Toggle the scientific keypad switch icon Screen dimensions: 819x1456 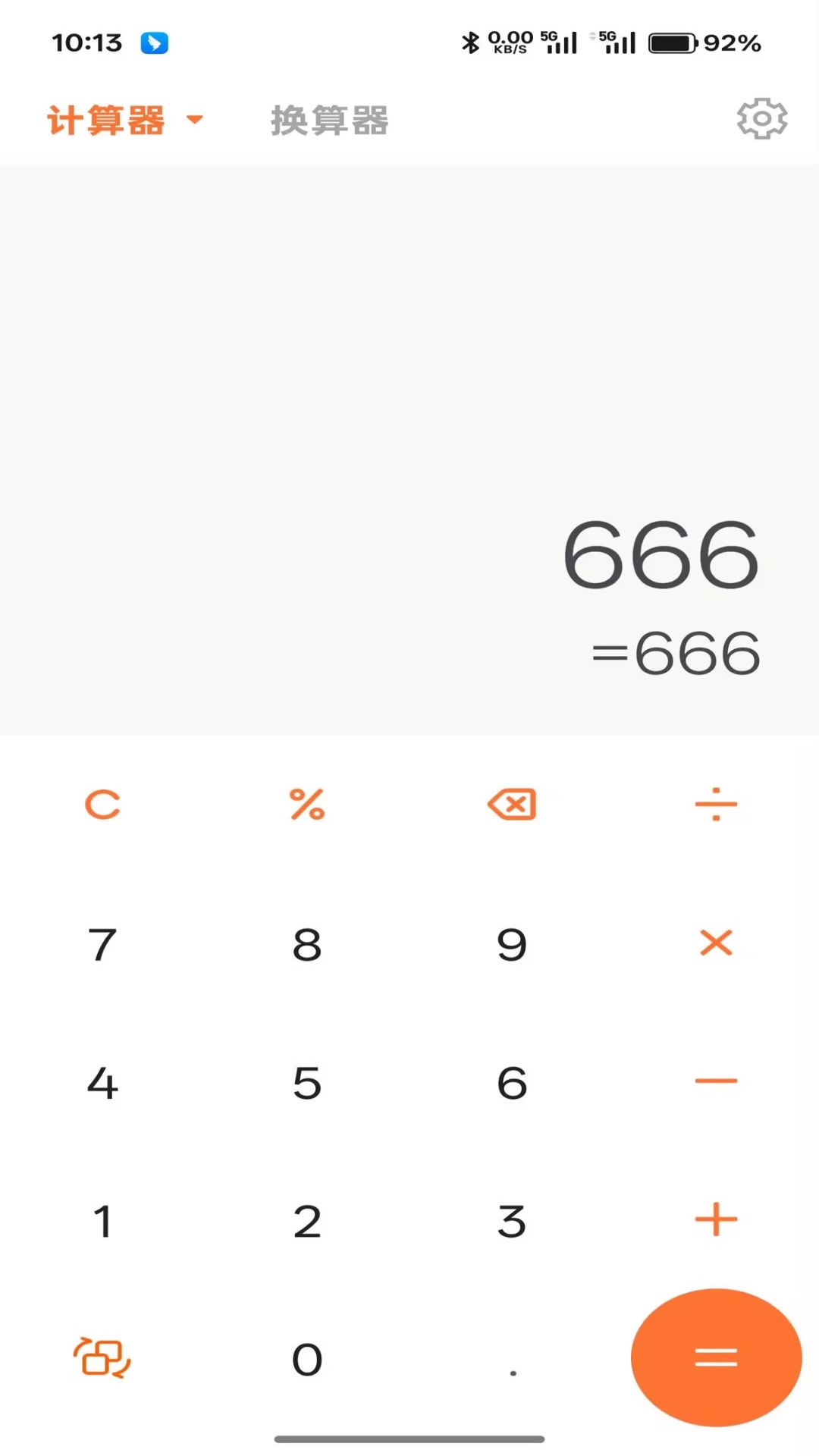tap(102, 1357)
